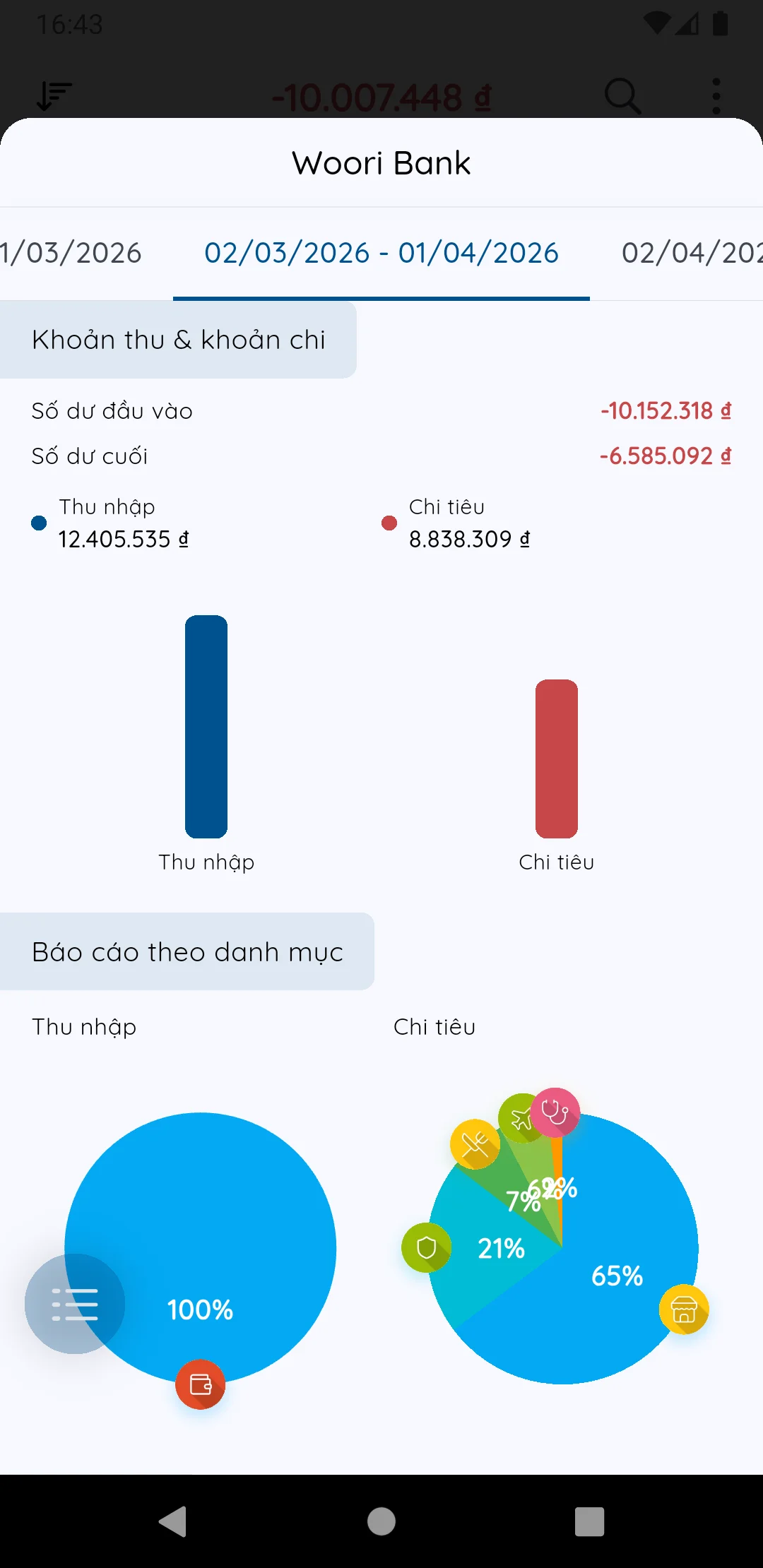This screenshot has width=763, height=1568.
Task: Go back with the system back button
Action: pos(172,1521)
